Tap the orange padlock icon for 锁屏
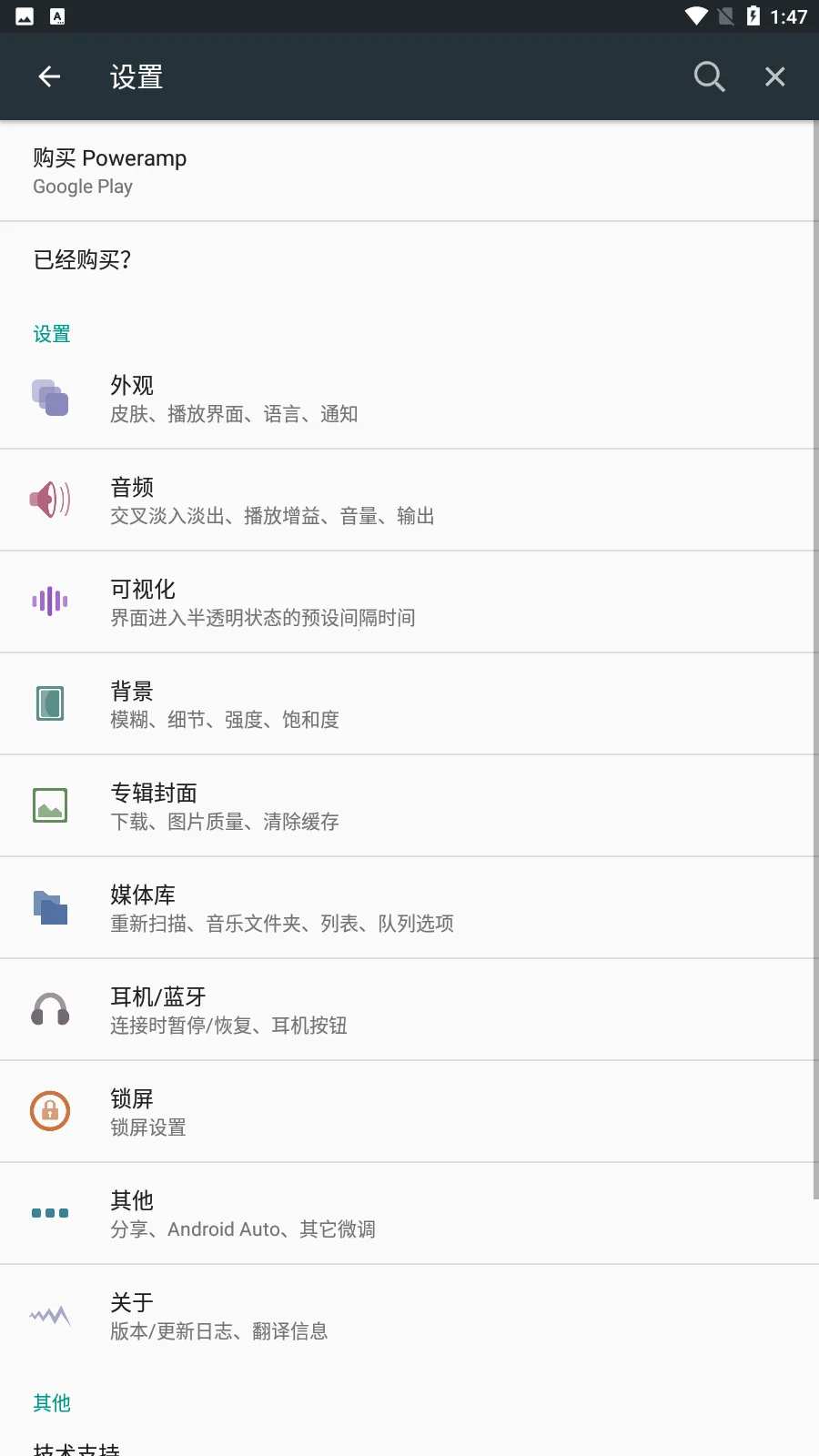Screen dimensions: 819x1456 [50, 1111]
